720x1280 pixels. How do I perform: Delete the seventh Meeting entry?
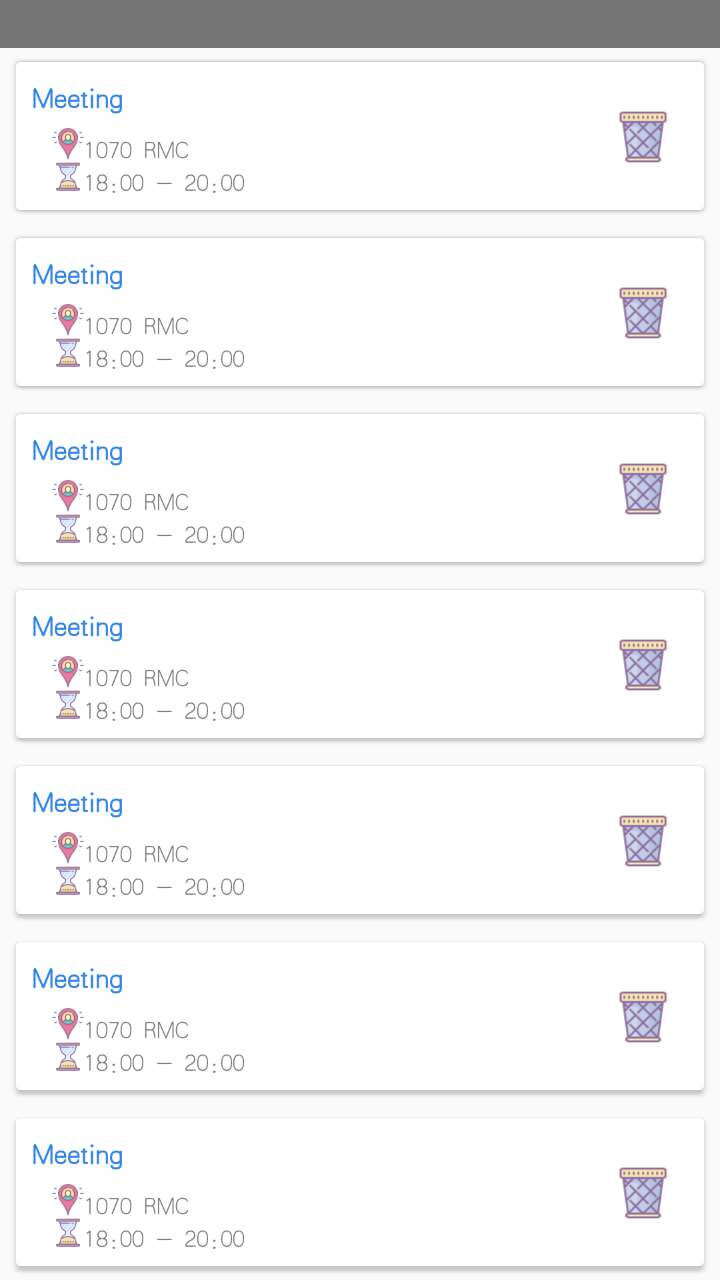642,1192
